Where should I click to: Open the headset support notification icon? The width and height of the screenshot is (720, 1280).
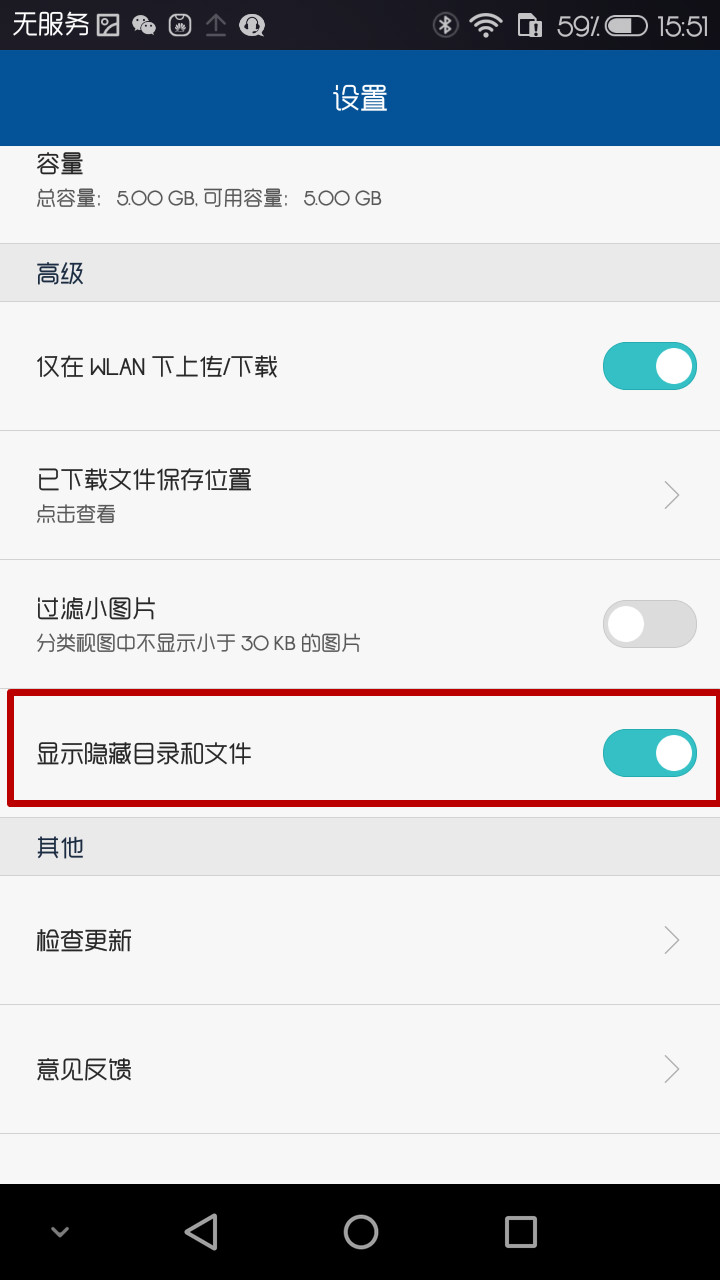tap(252, 25)
